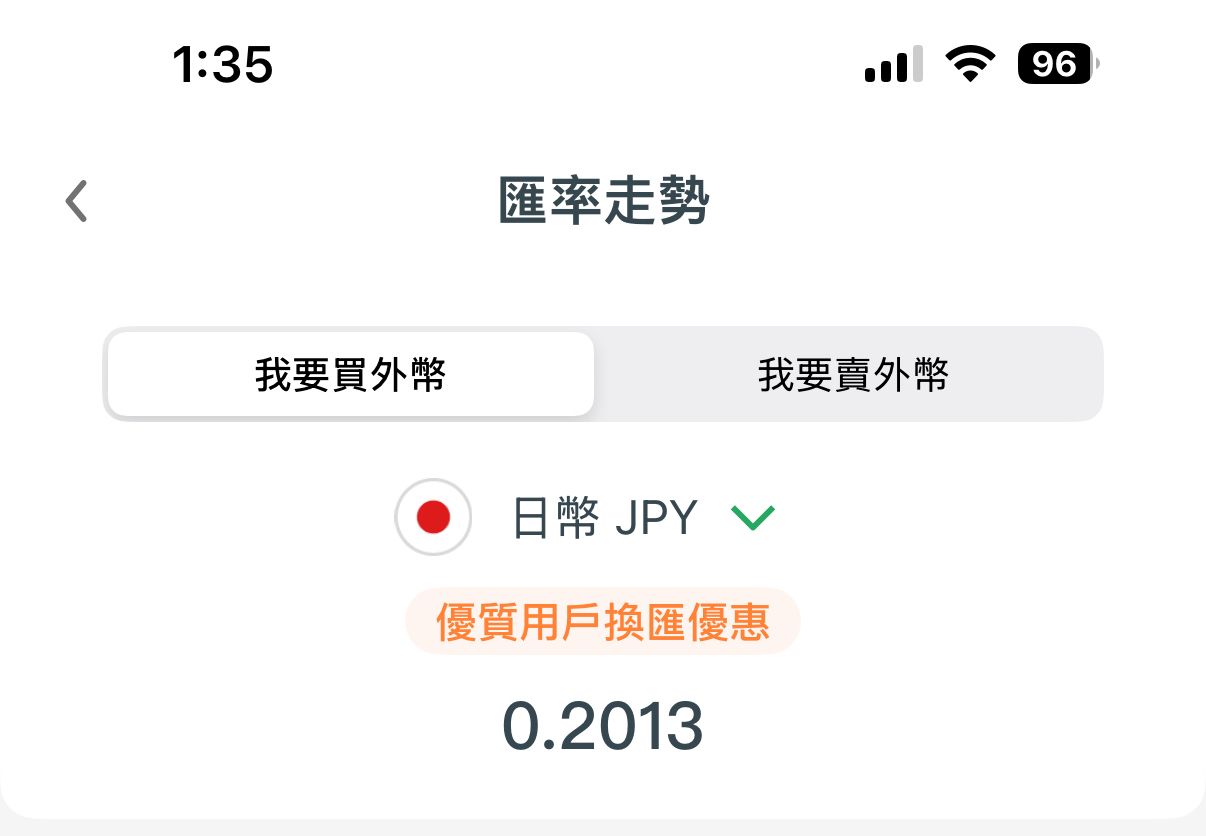Select the 我要買外幣 segment
This screenshot has width=1206, height=836.
point(351,375)
